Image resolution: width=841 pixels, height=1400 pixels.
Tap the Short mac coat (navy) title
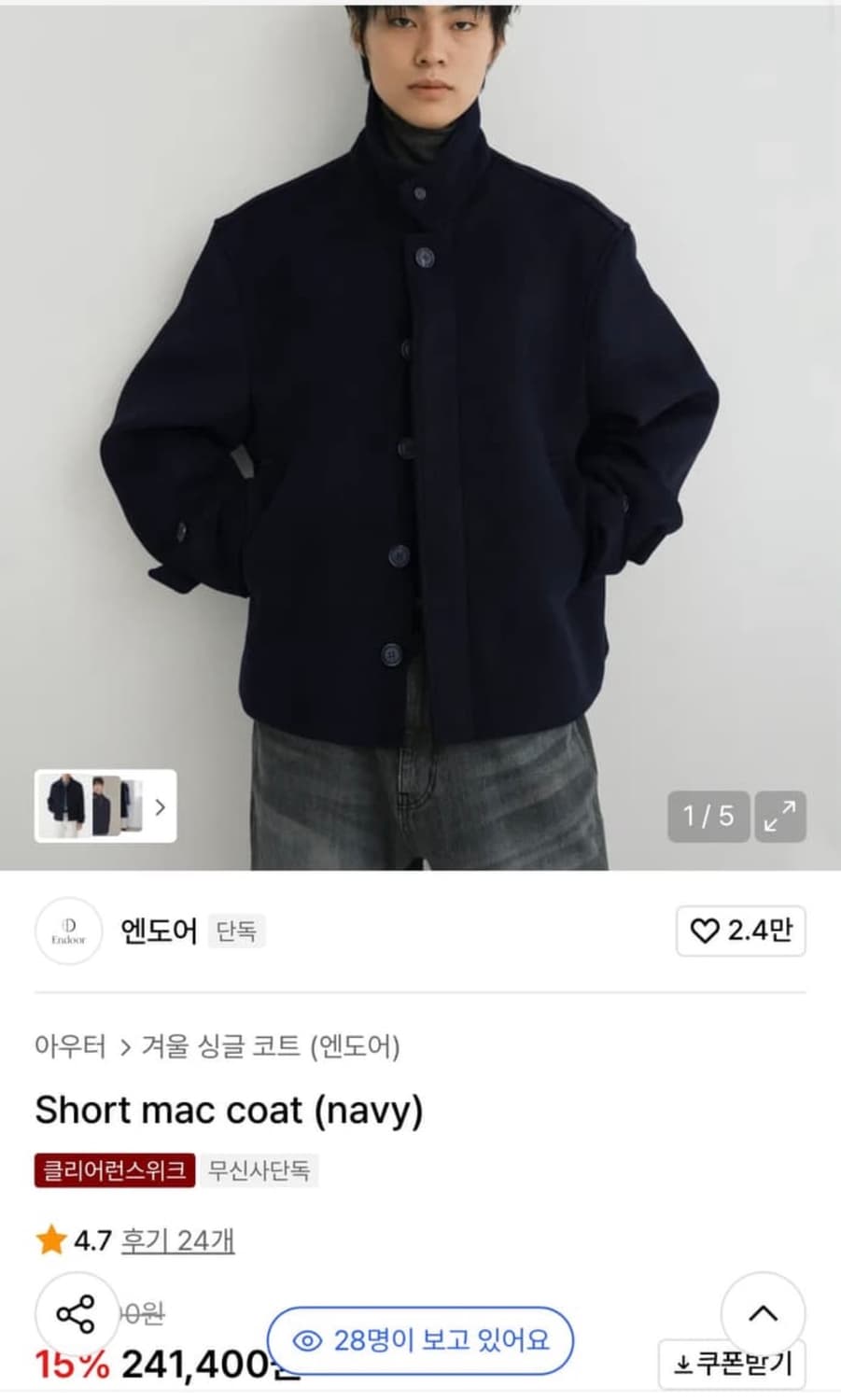(228, 1111)
